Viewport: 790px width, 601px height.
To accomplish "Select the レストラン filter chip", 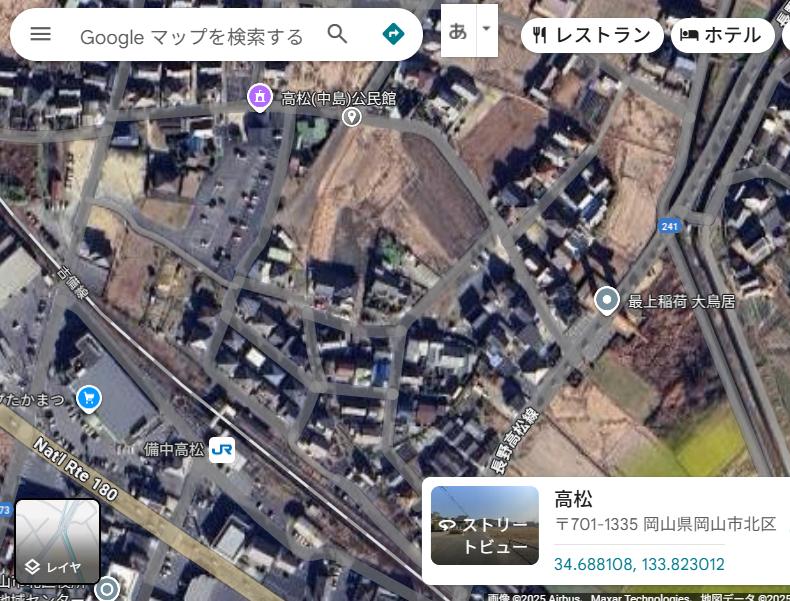I will point(592,35).
